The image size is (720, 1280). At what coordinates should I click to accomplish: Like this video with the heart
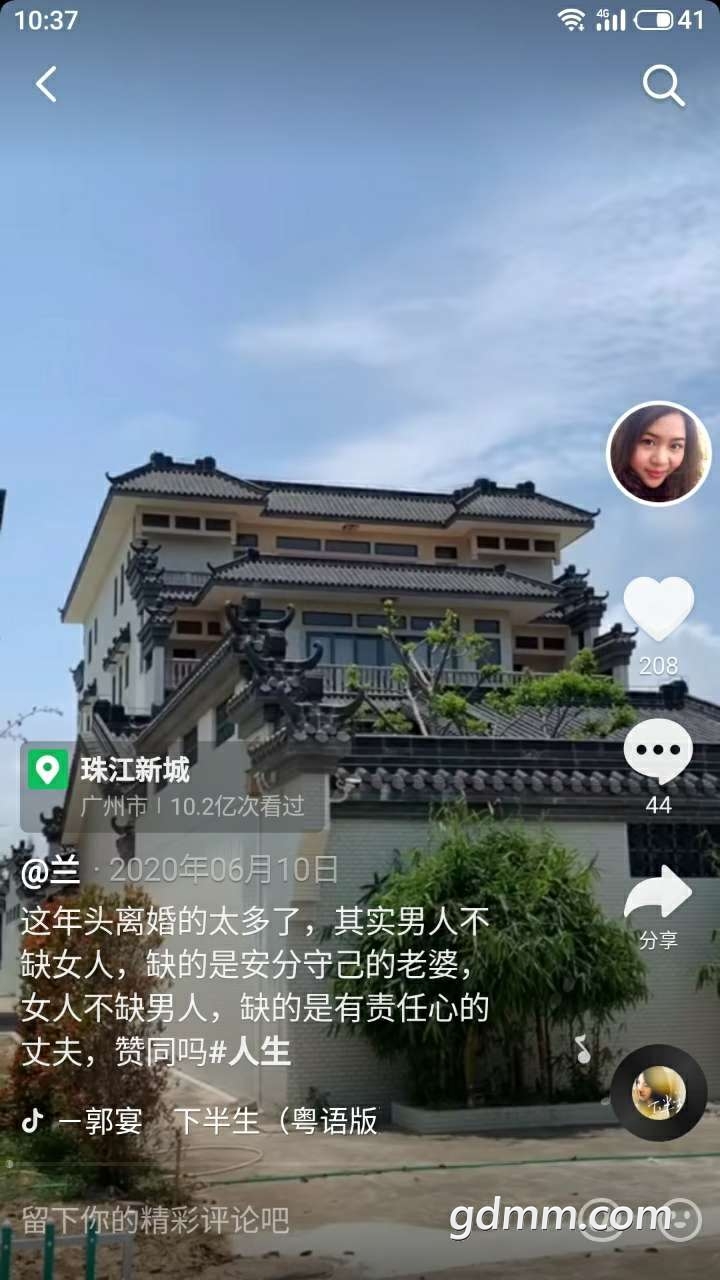658,609
